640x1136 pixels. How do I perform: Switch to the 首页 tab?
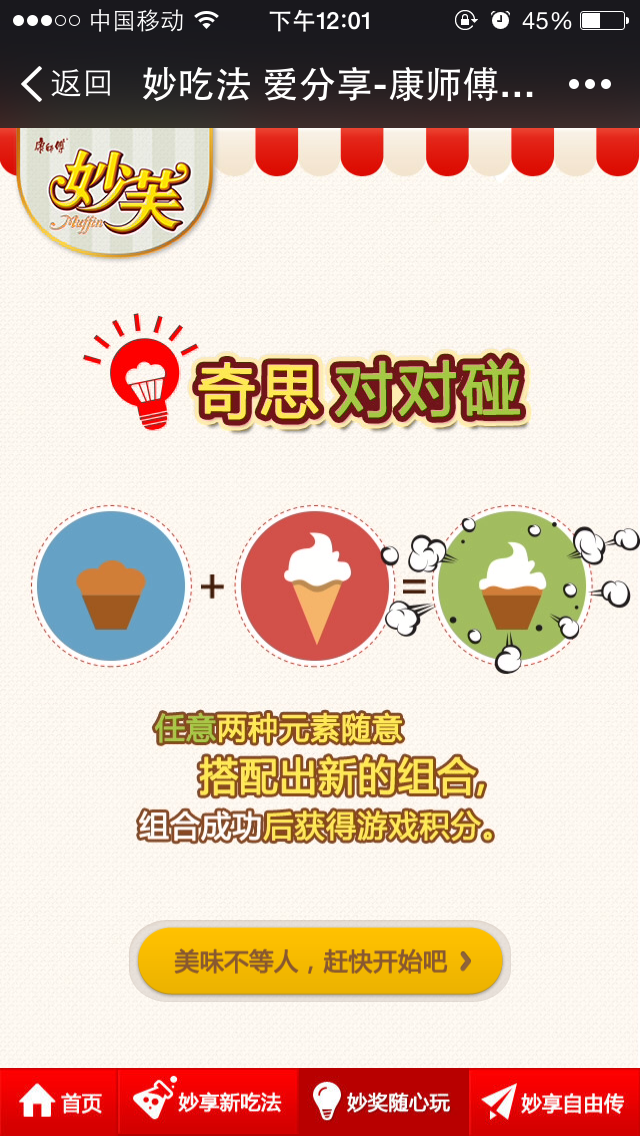[60, 1102]
